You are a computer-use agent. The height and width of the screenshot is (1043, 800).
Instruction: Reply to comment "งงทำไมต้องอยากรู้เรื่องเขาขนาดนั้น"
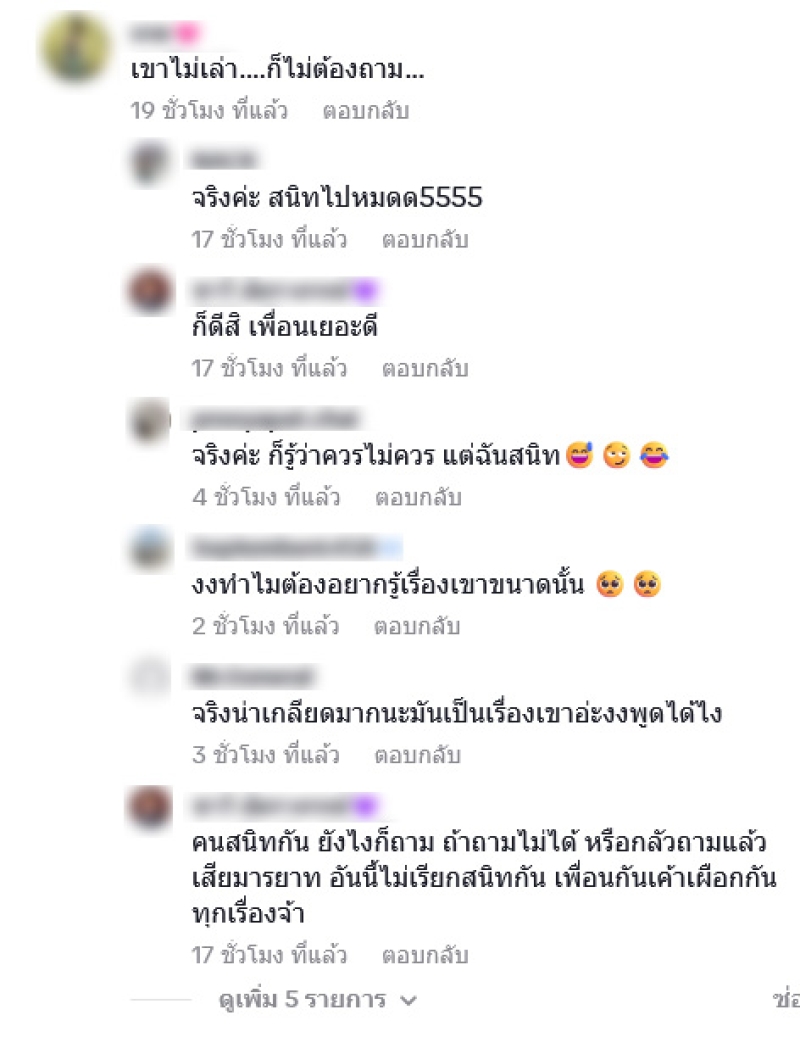(417, 627)
